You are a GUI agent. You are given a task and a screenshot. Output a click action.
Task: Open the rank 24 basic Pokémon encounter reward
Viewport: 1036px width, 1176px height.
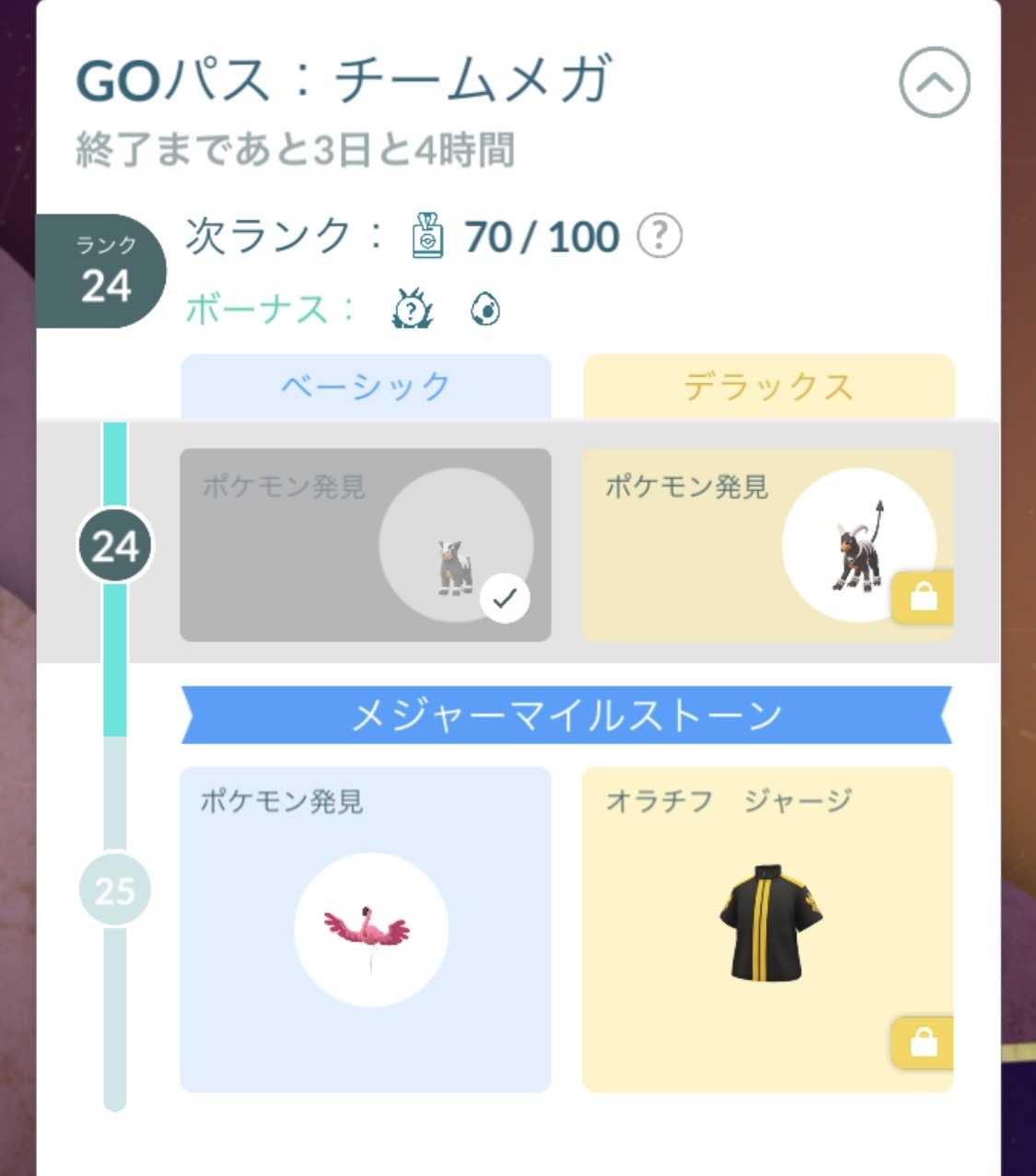(366, 545)
